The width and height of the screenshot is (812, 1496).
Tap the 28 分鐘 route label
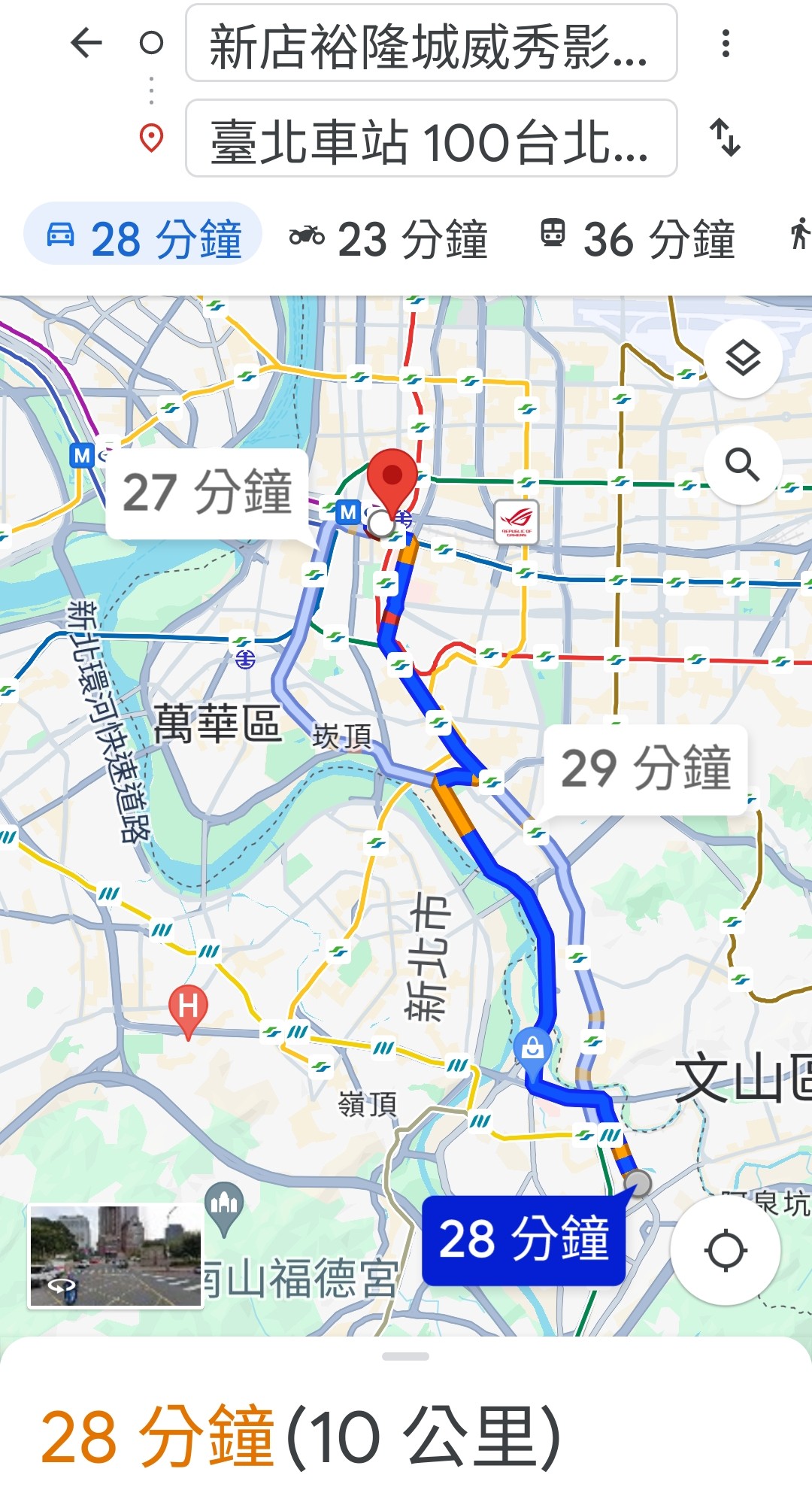point(523,1239)
